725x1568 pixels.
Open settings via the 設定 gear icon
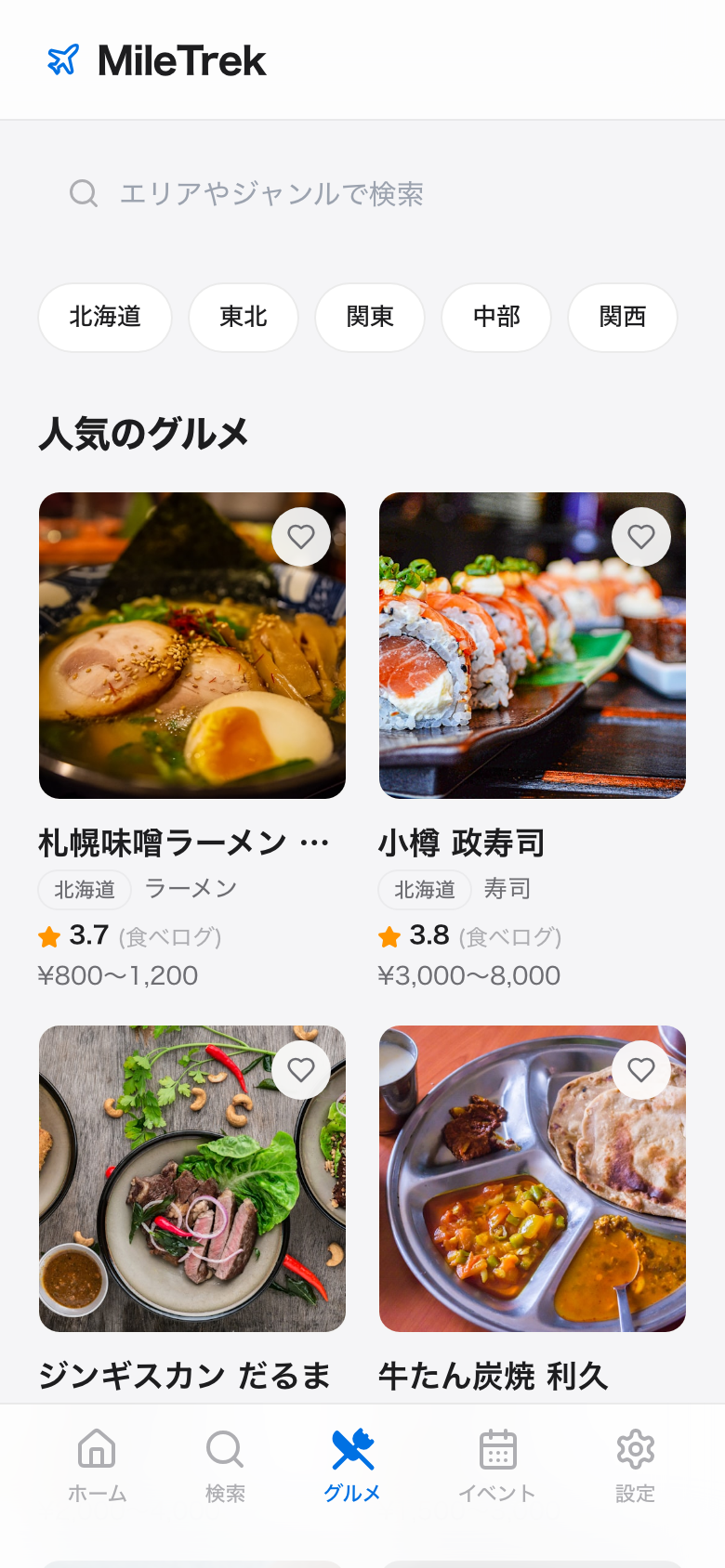pyautogui.click(x=635, y=1448)
